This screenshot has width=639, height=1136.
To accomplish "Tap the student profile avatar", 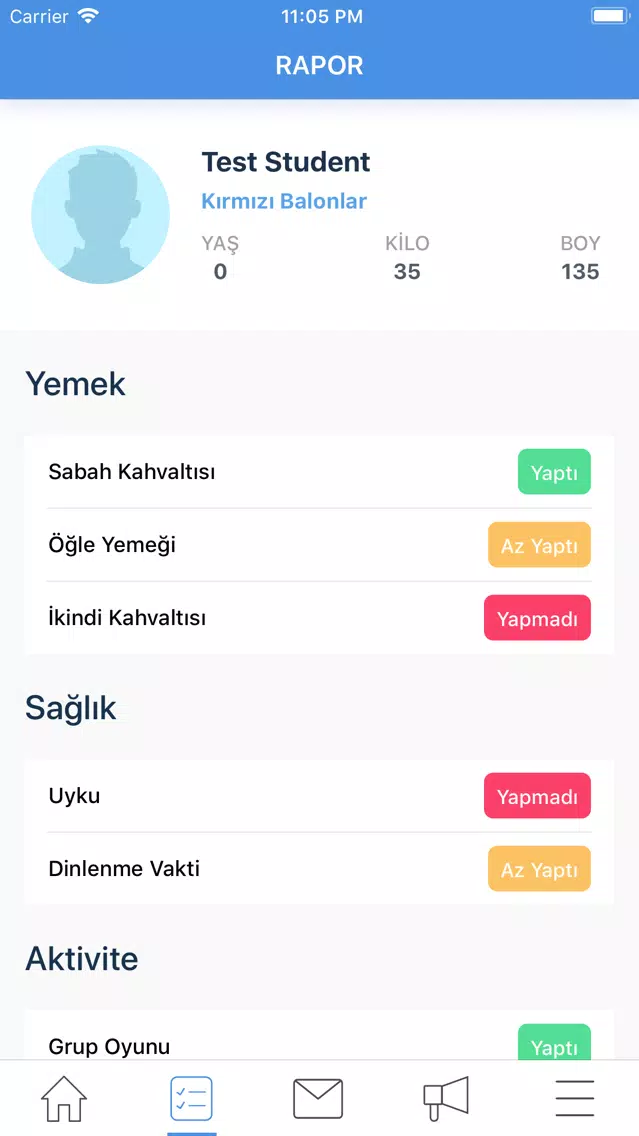I will click(101, 214).
